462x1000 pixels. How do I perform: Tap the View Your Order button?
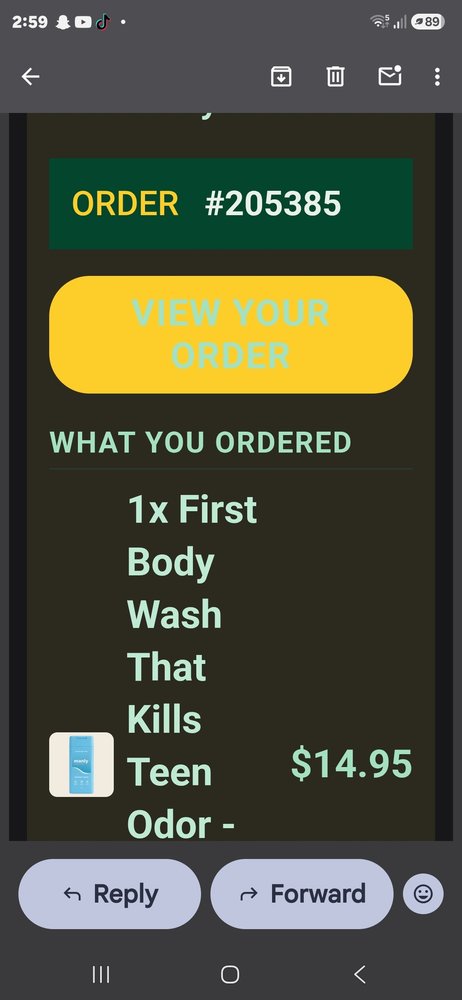[x=231, y=335]
